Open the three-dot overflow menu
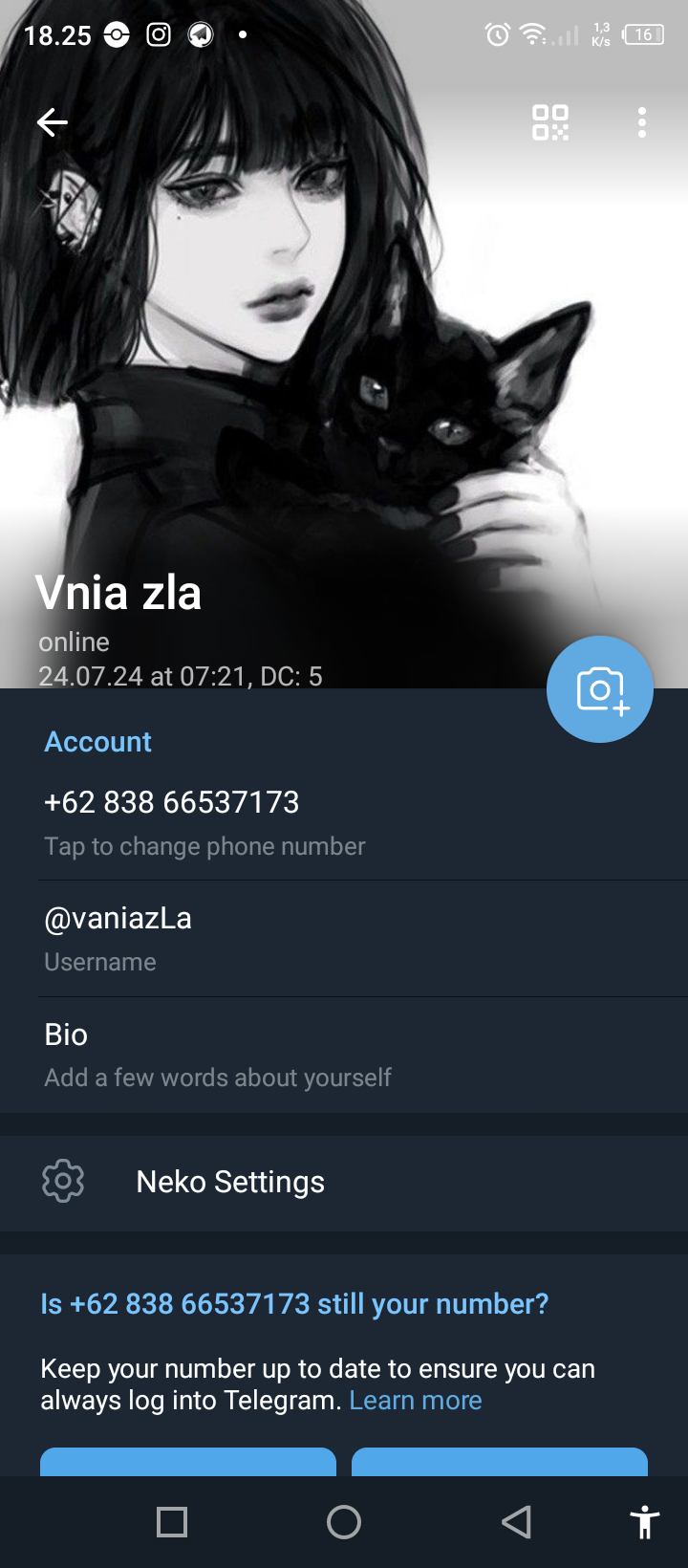This screenshot has height=1568, width=688. [642, 122]
